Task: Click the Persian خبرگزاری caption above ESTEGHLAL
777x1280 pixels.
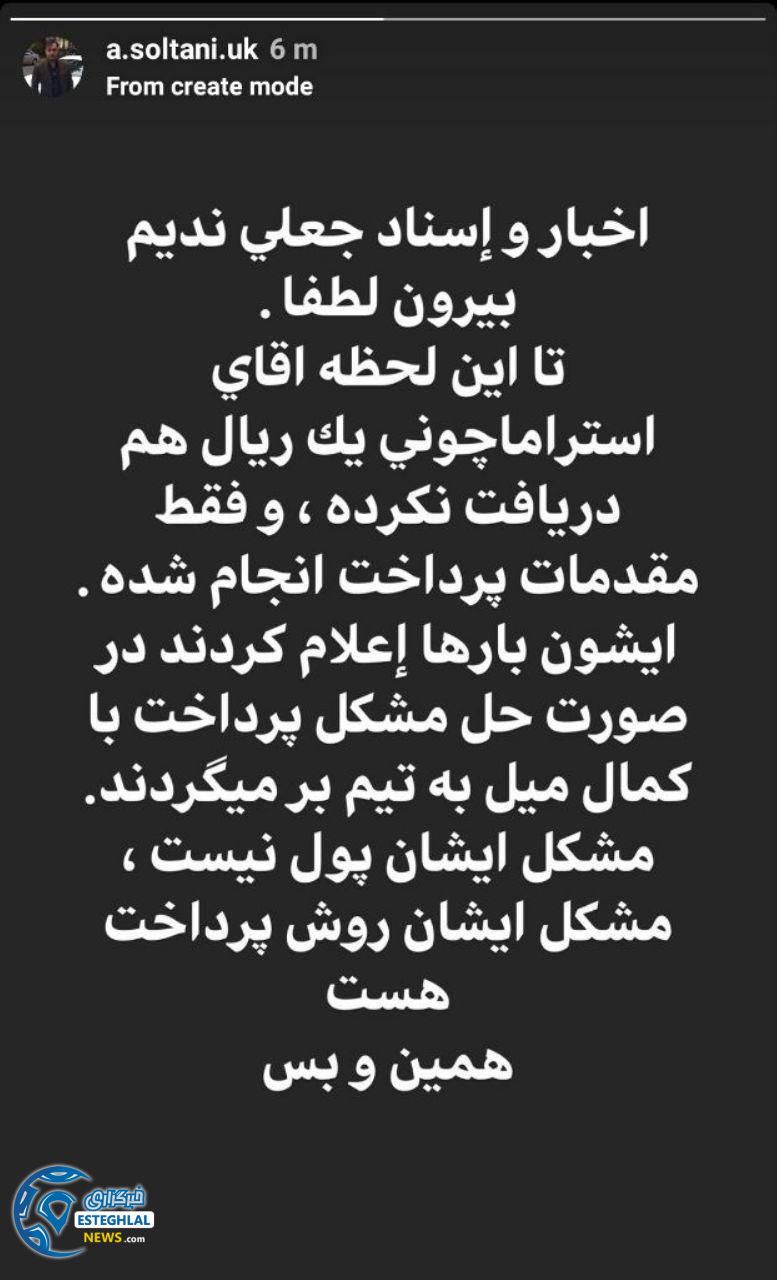Action: click(x=117, y=1197)
